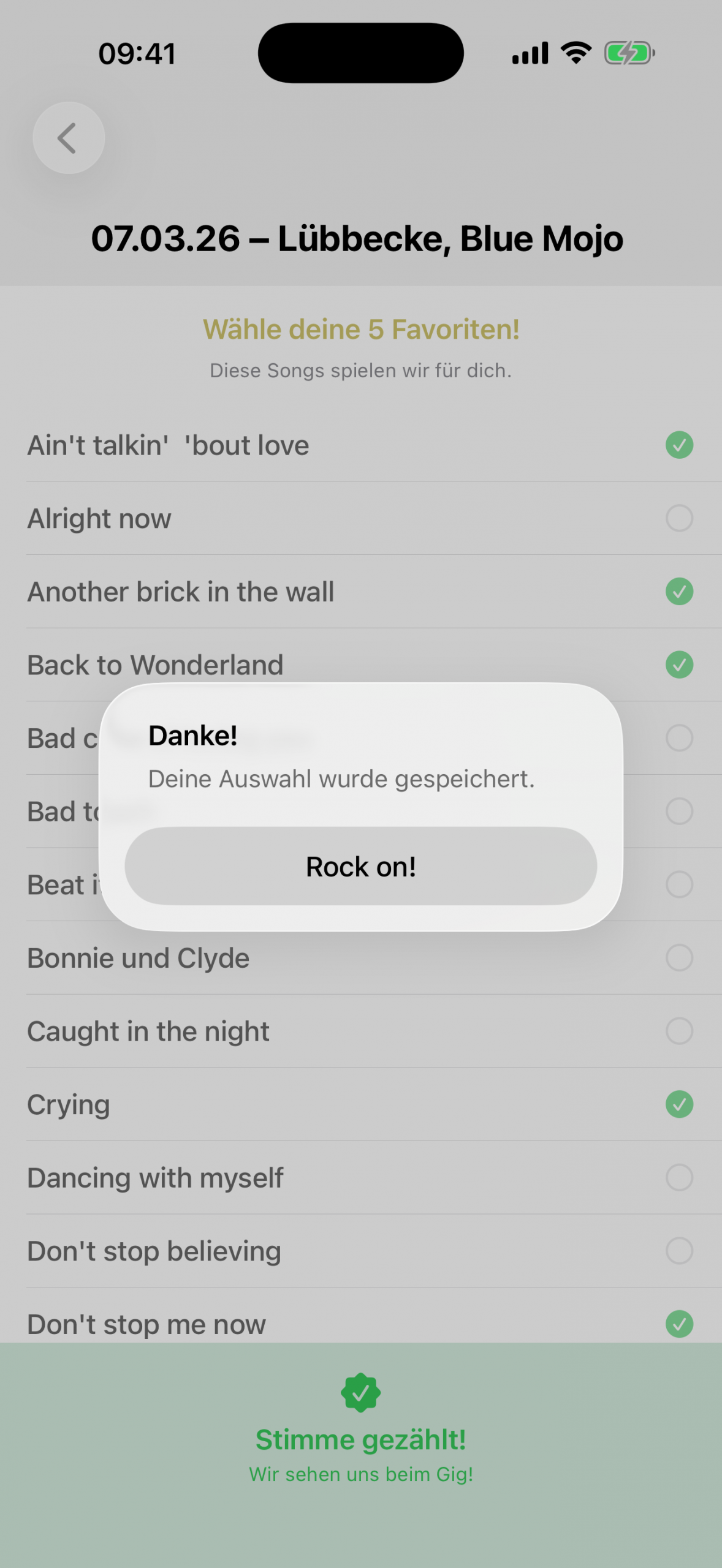Deselect Another brick in the wall

point(679,592)
